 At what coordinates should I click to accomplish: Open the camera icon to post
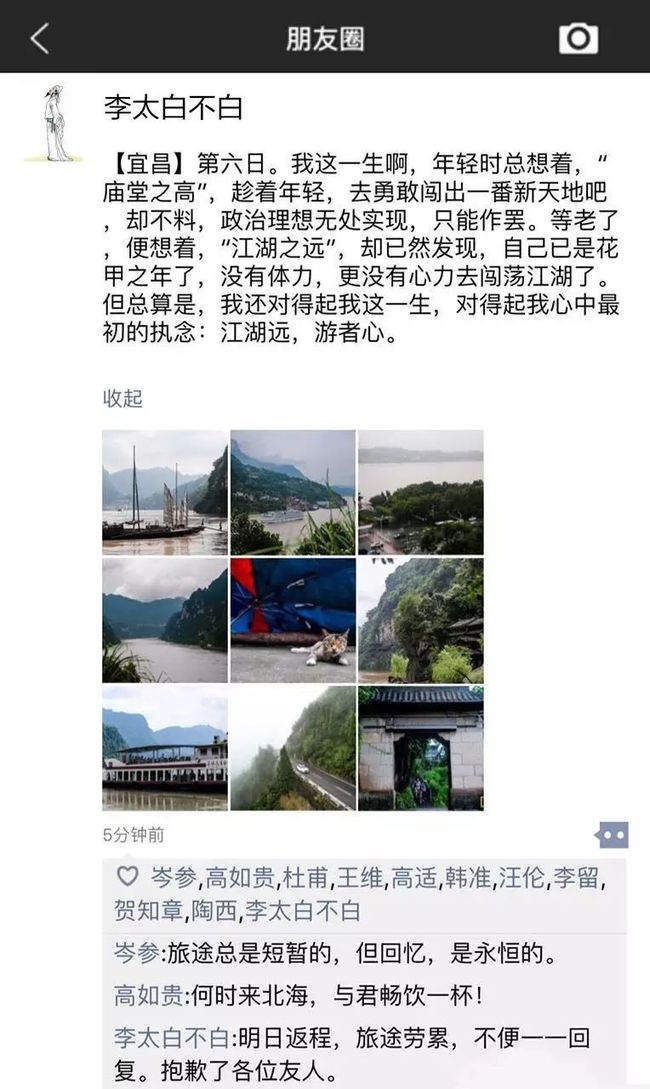[578, 38]
